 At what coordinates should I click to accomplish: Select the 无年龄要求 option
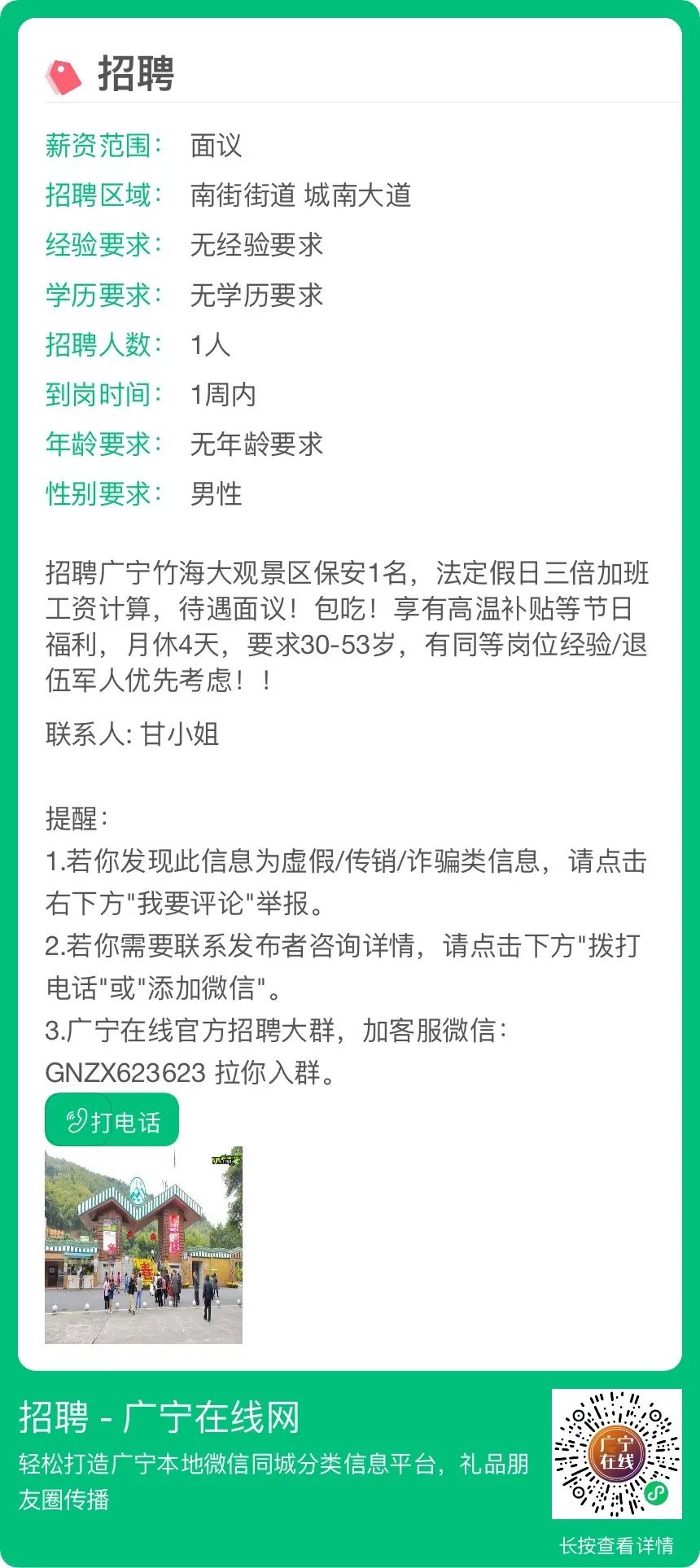pos(256,445)
